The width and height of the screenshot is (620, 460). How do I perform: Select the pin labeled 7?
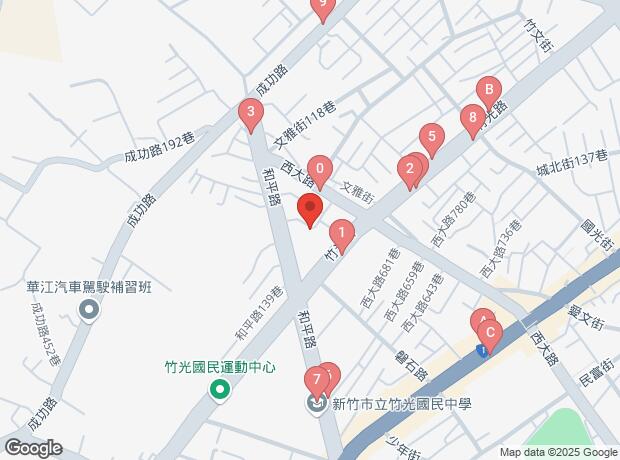pyautogui.click(x=317, y=381)
